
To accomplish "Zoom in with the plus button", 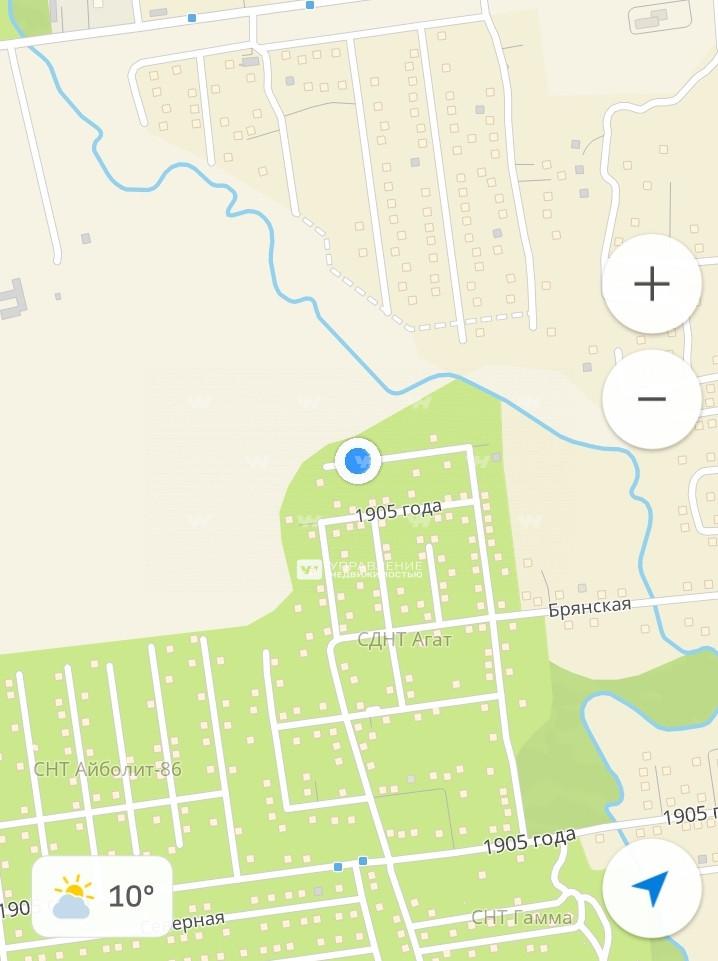I will (x=651, y=285).
